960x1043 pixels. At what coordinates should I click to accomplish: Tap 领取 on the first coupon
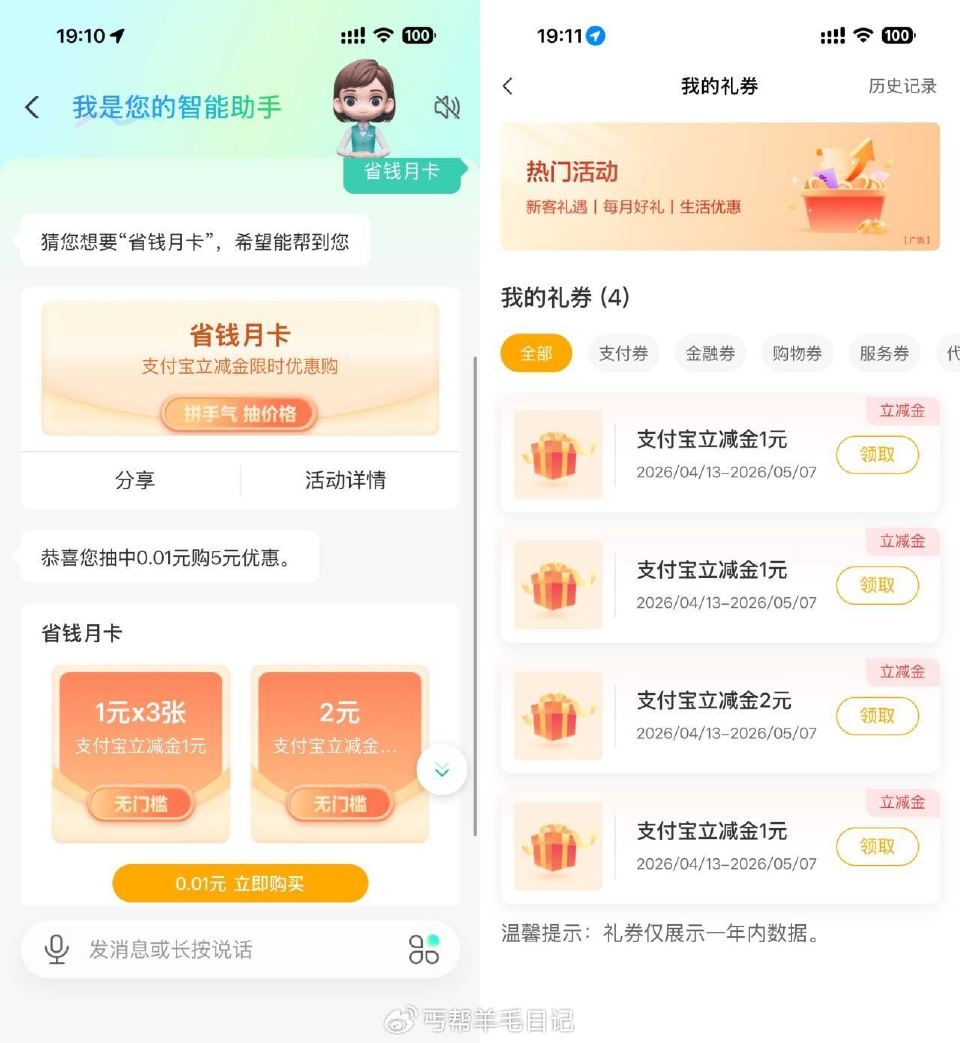(877, 455)
